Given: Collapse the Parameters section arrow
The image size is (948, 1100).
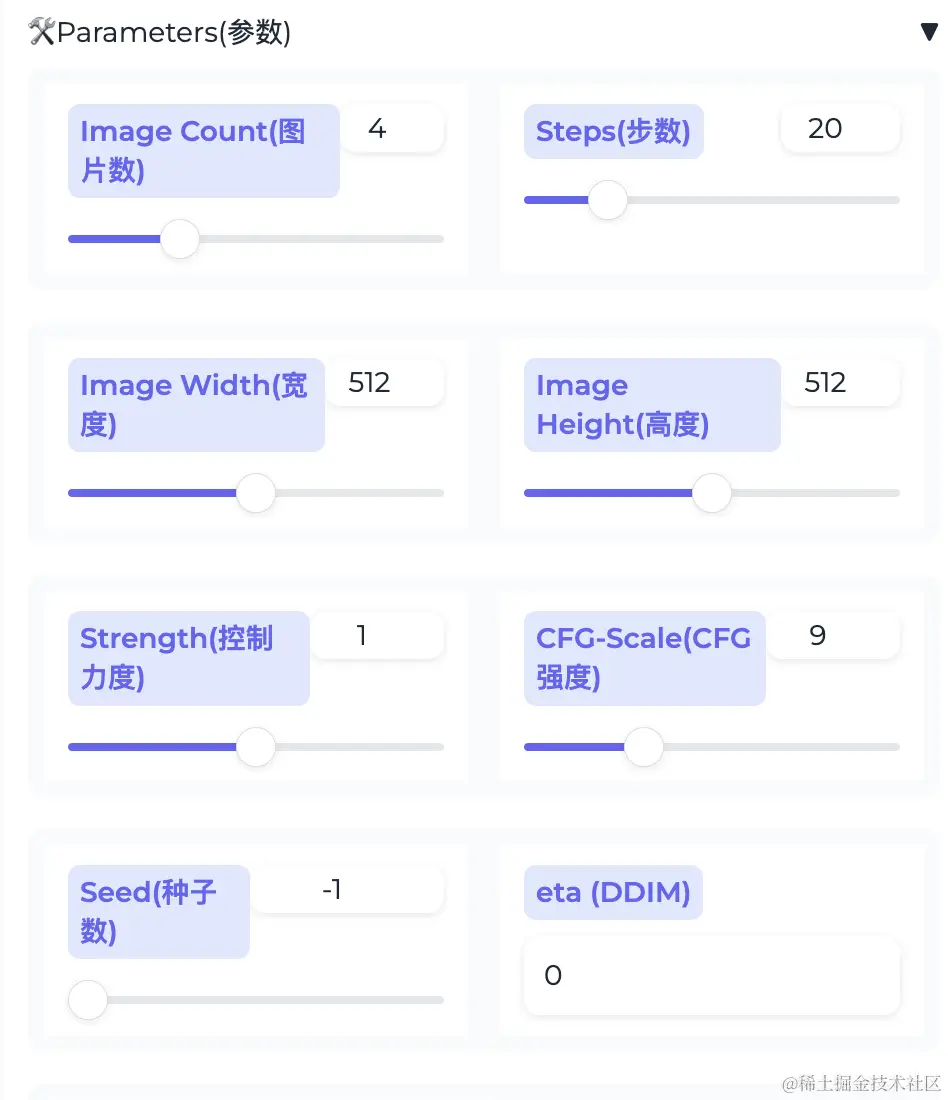Looking at the screenshot, I should [x=929, y=32].
